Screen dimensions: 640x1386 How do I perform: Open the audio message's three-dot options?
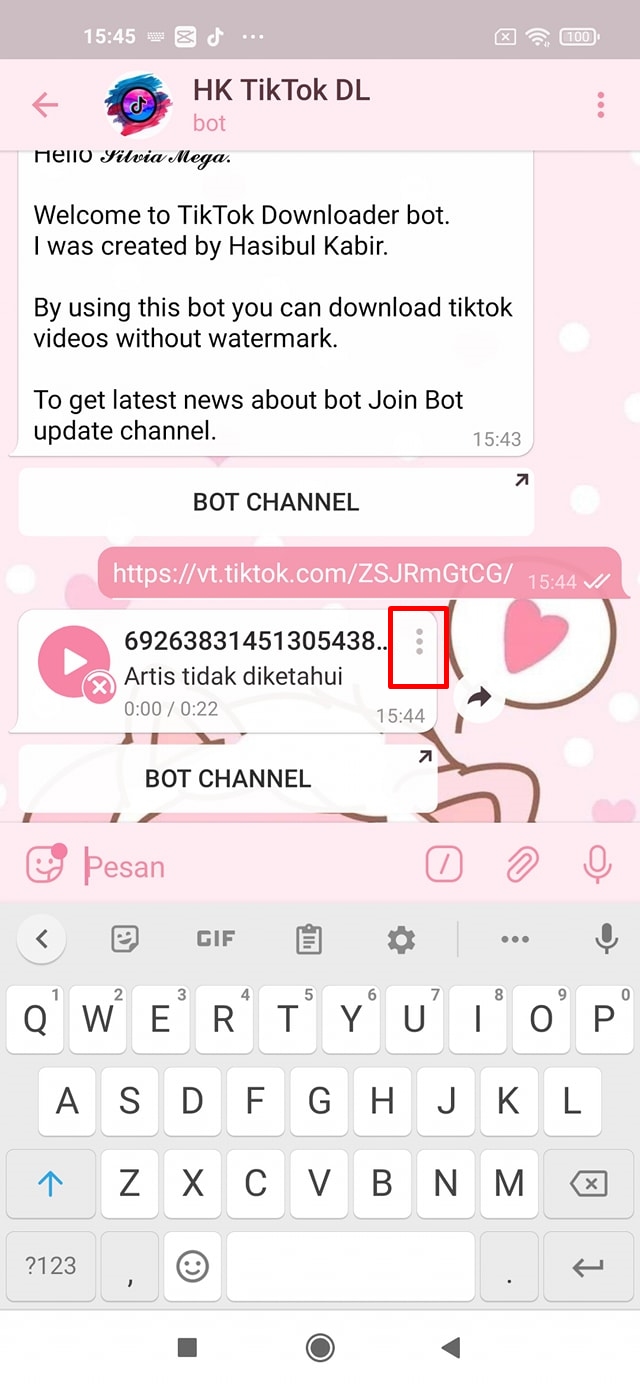point(419,642)
